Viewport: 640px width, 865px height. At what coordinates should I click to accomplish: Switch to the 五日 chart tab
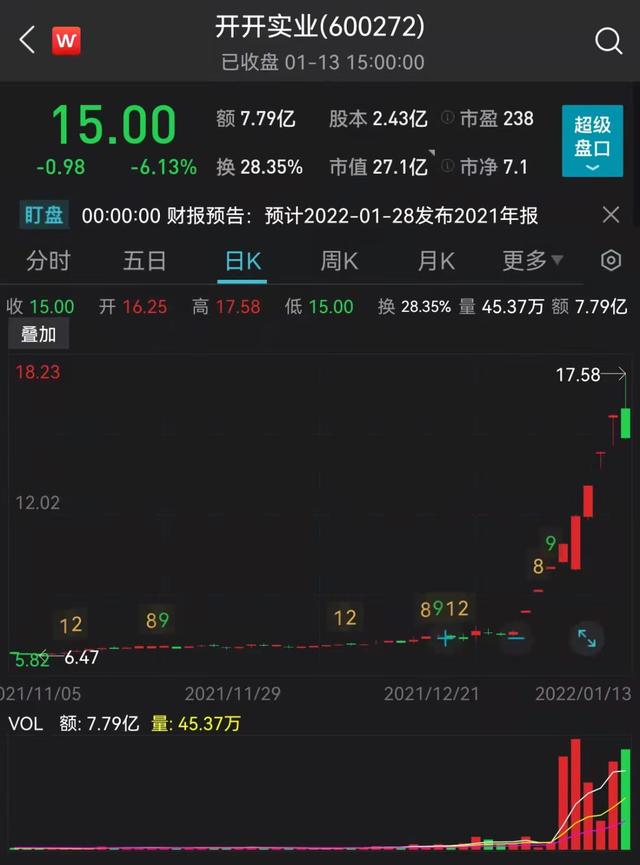point(144,261)
